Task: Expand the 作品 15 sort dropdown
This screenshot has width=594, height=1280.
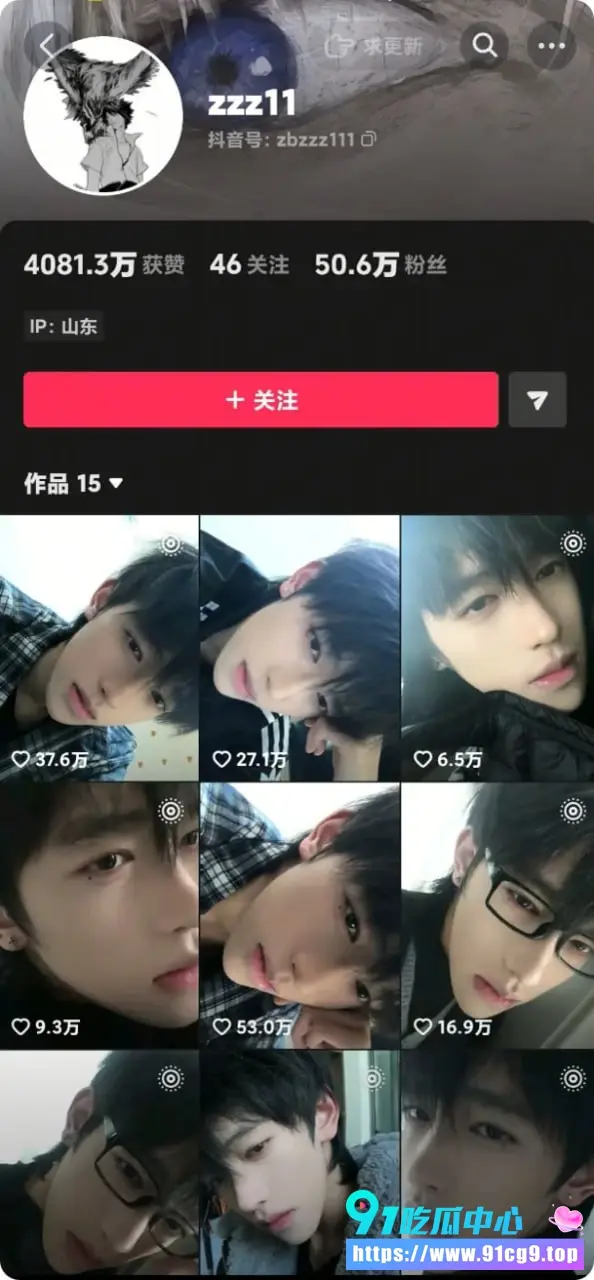Action: pyautogui.click(x=73, y=484)
